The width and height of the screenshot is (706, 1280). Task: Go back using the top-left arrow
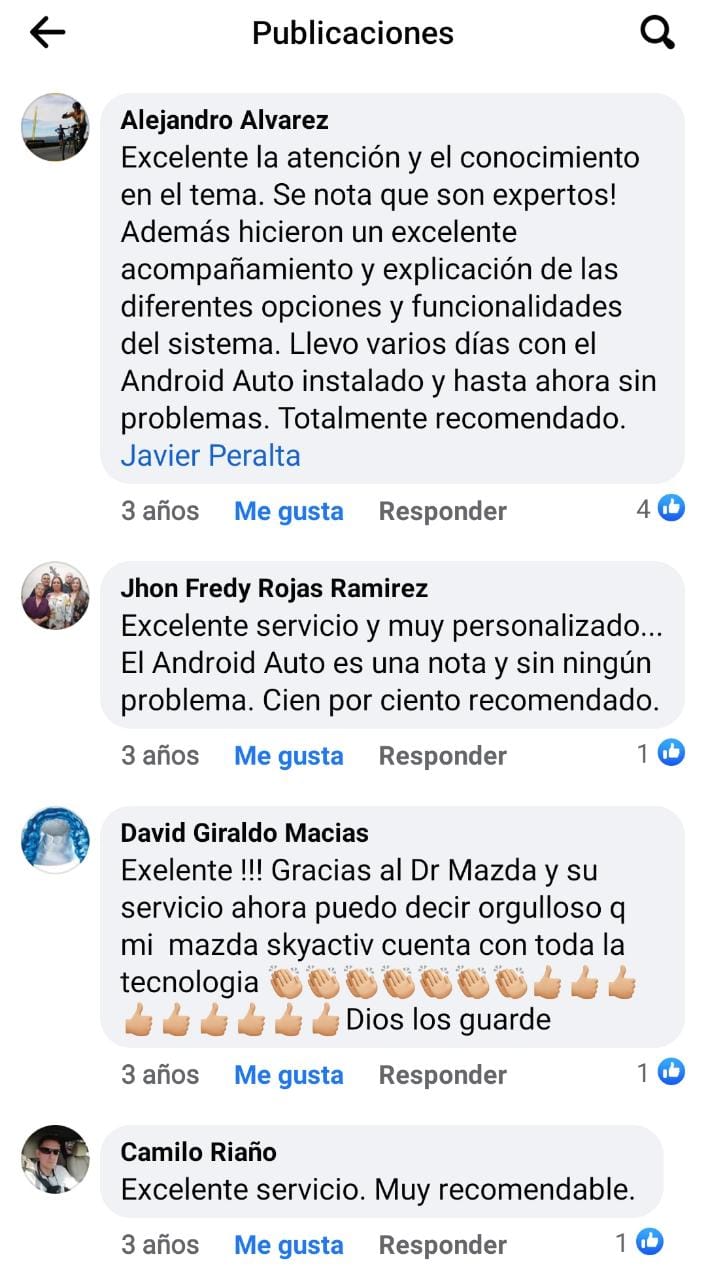(x=47, y=33)
